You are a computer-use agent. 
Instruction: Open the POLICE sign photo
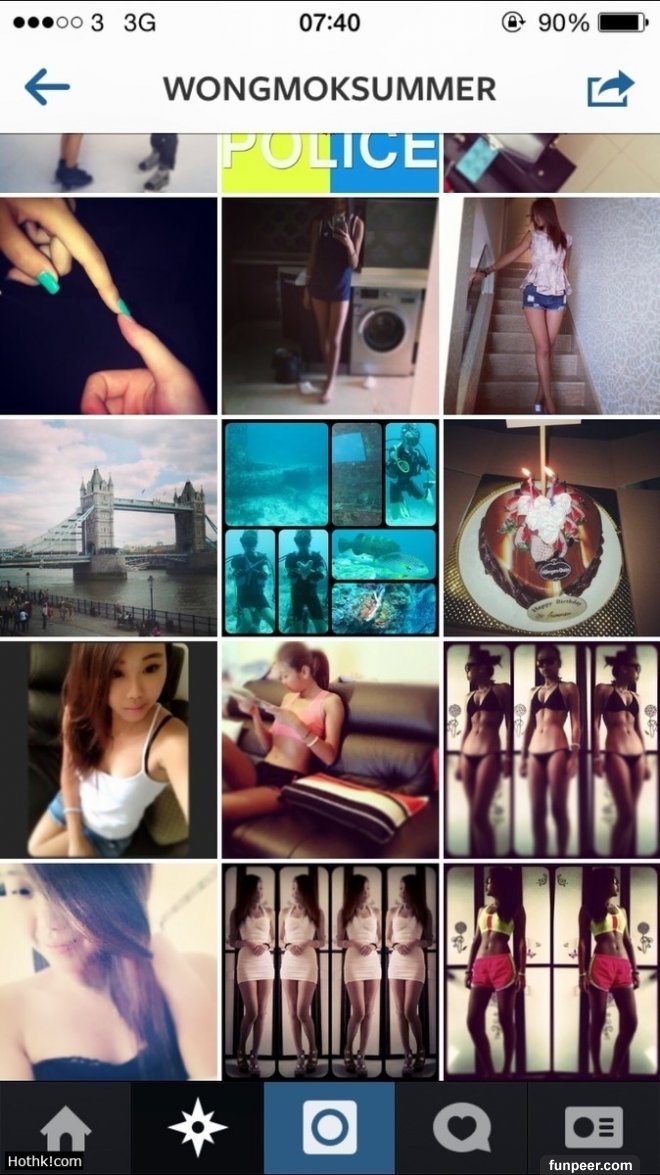coord(330,162)
